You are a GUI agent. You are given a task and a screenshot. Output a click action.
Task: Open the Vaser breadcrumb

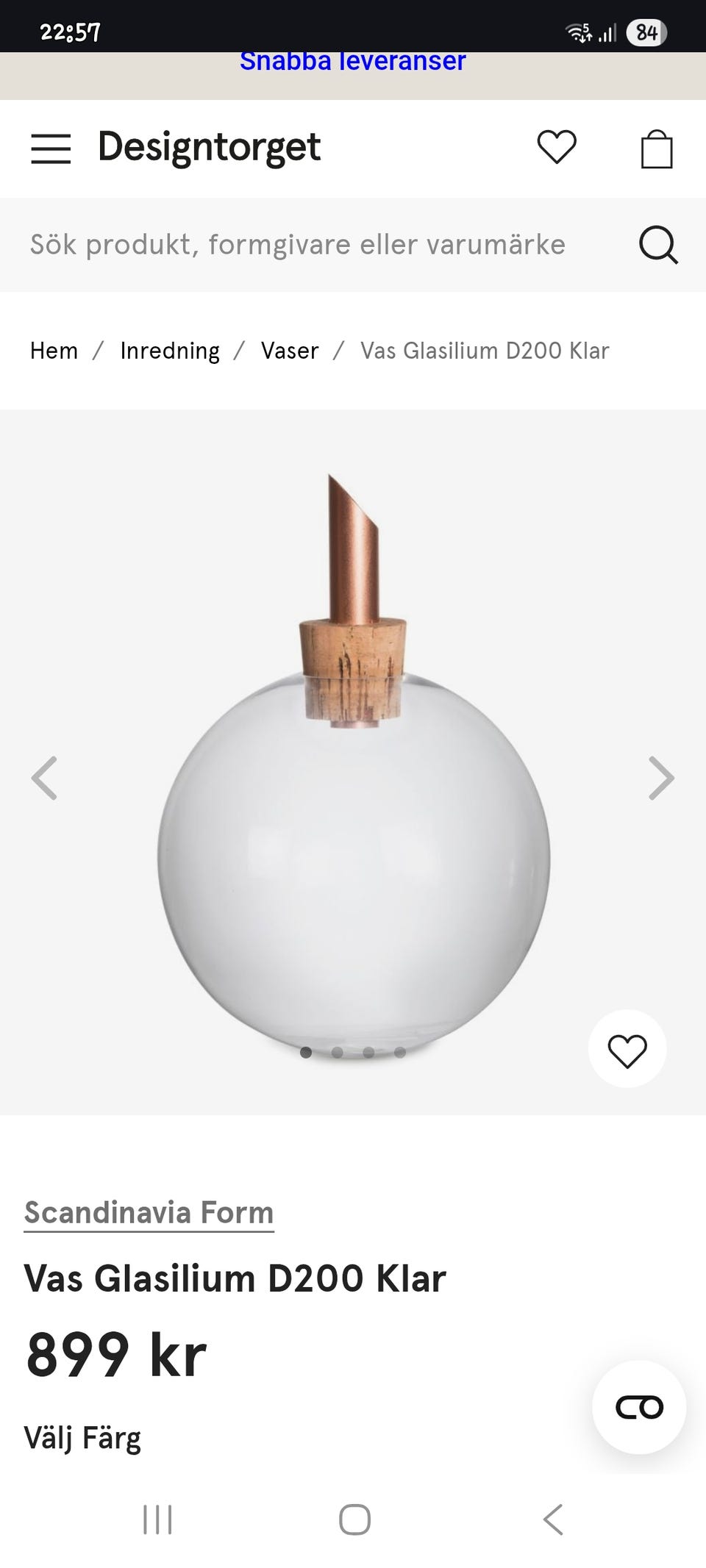tap(290, 351)
